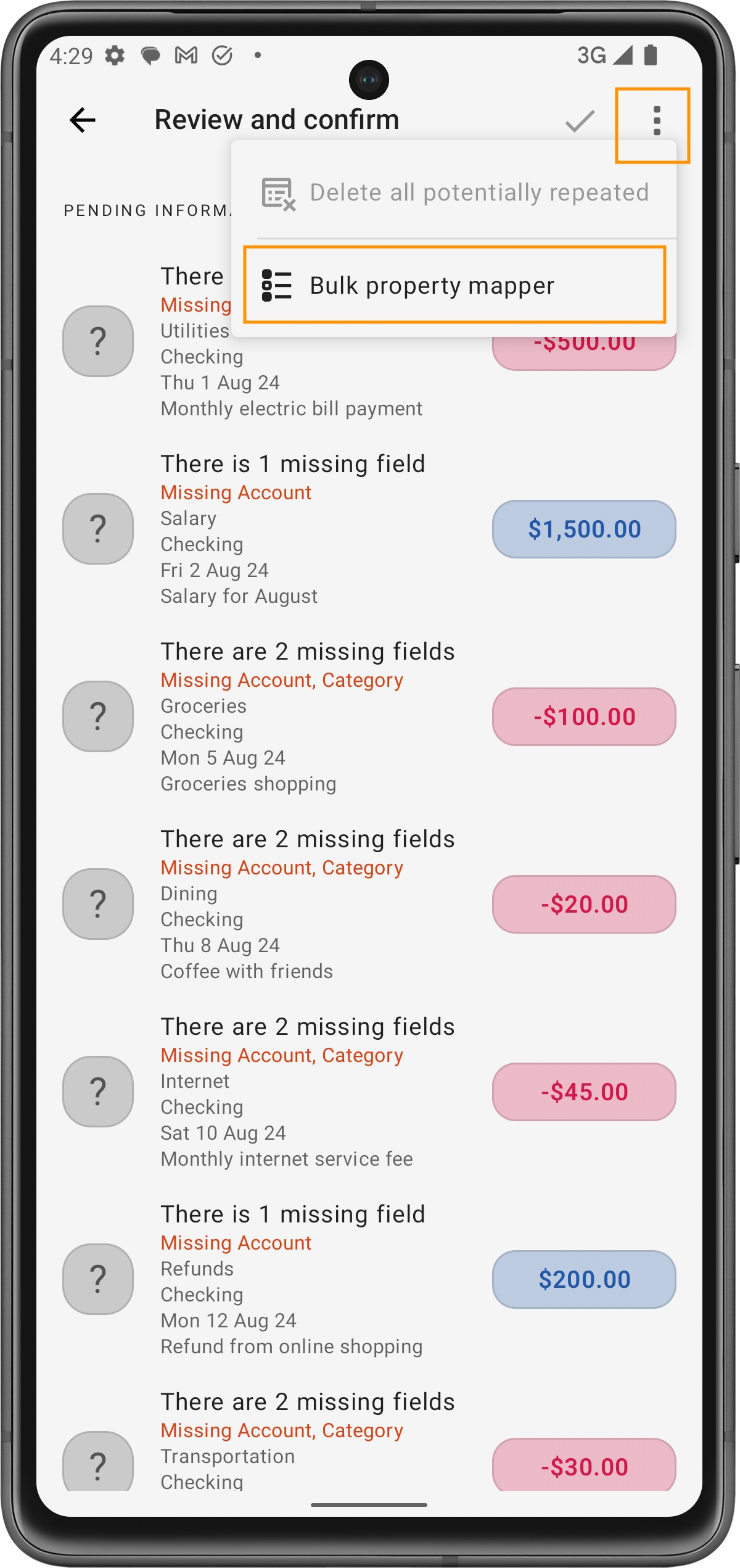Open the Groceries shopping transaction
Screen dimensions: 740x1568
click(308, 717)
